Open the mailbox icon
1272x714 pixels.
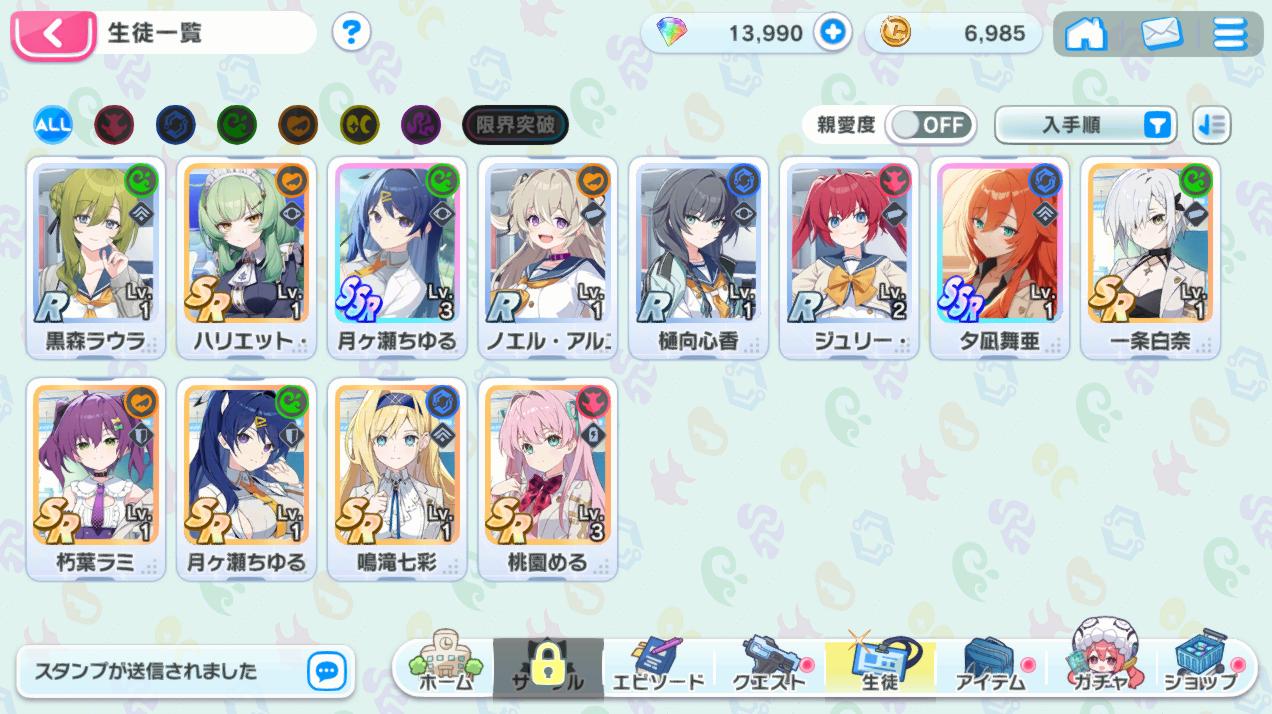(x=1161, y=34)
